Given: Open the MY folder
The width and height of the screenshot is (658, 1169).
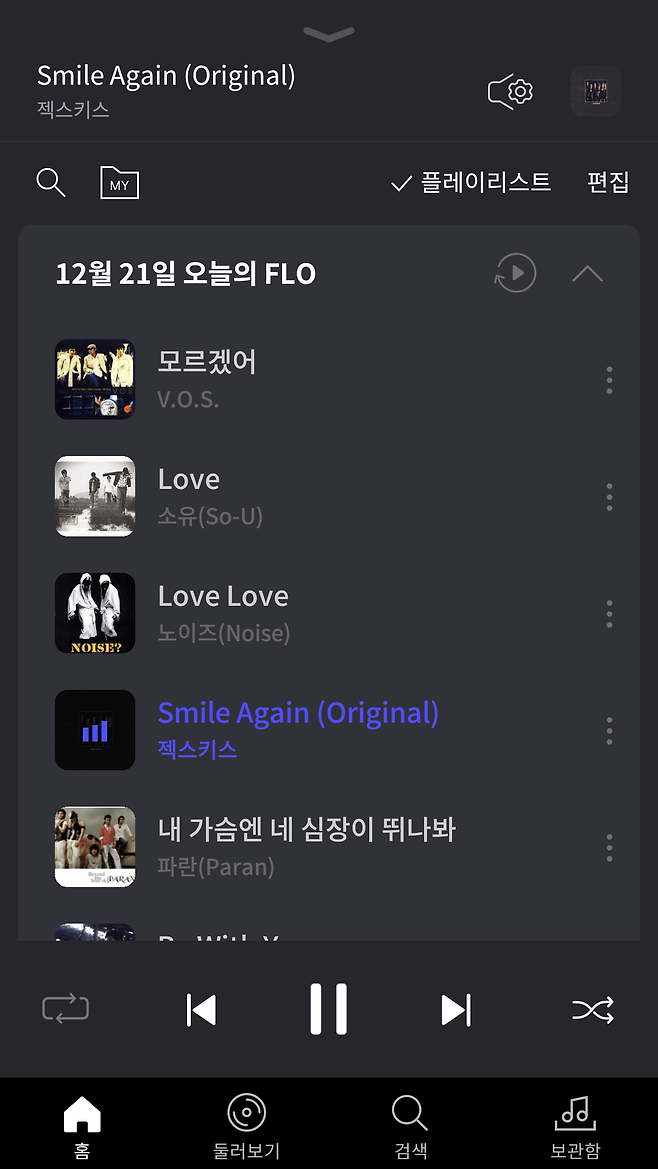Looking at the screenshot, I should pyautogui.click(x=119, y=183).
